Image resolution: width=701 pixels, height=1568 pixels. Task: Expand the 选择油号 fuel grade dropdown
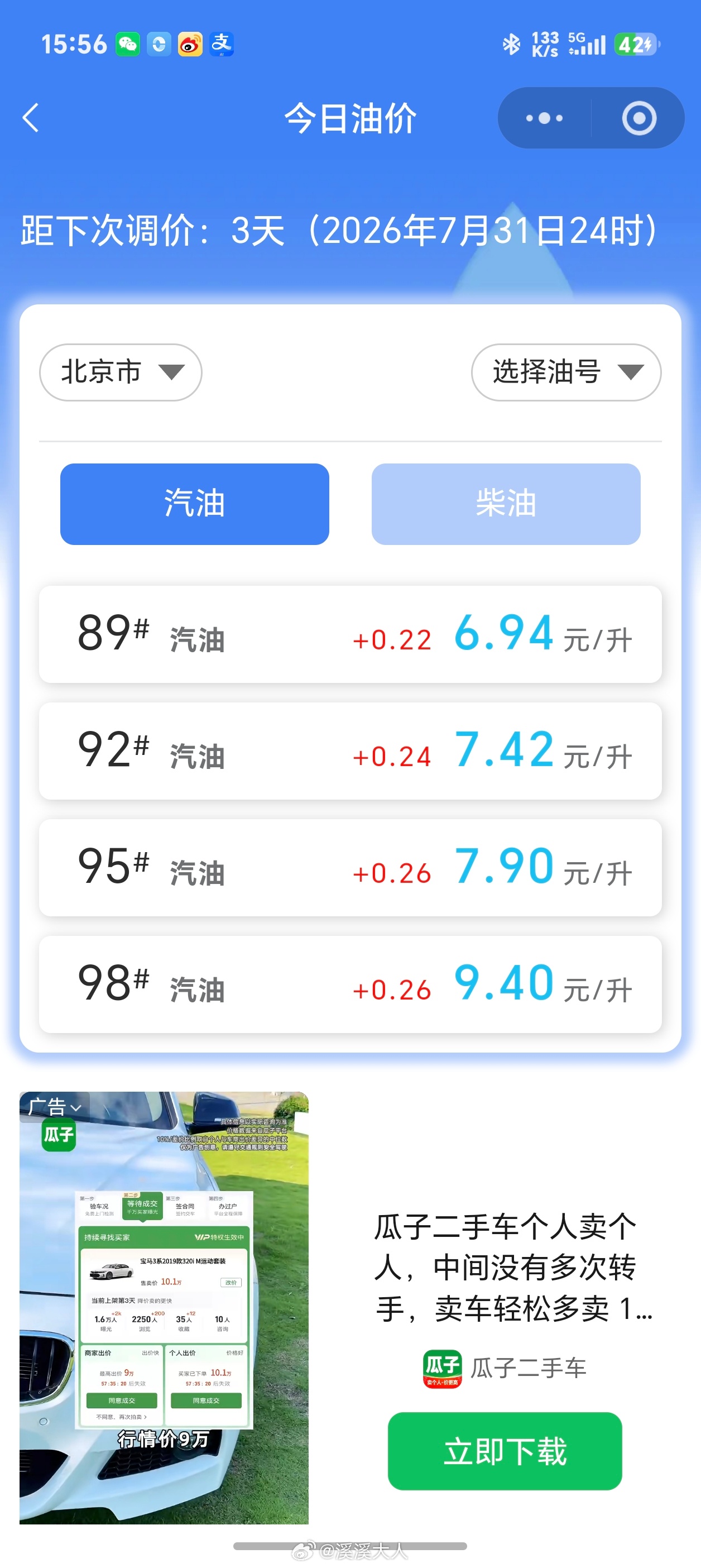pyautogui.click(x=566, y=372)
